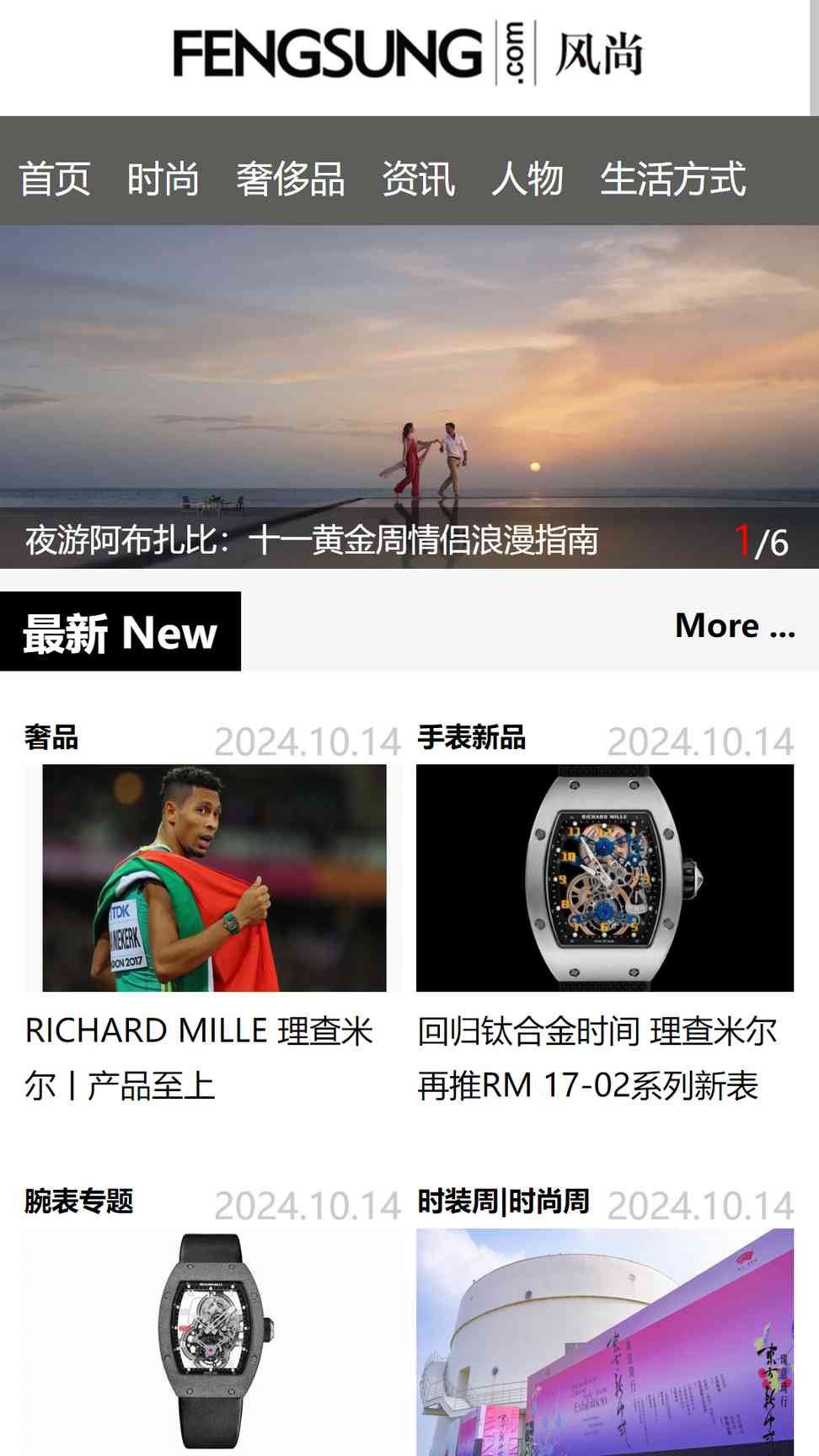Open the 首页 navigation tab

coord(55,179)
